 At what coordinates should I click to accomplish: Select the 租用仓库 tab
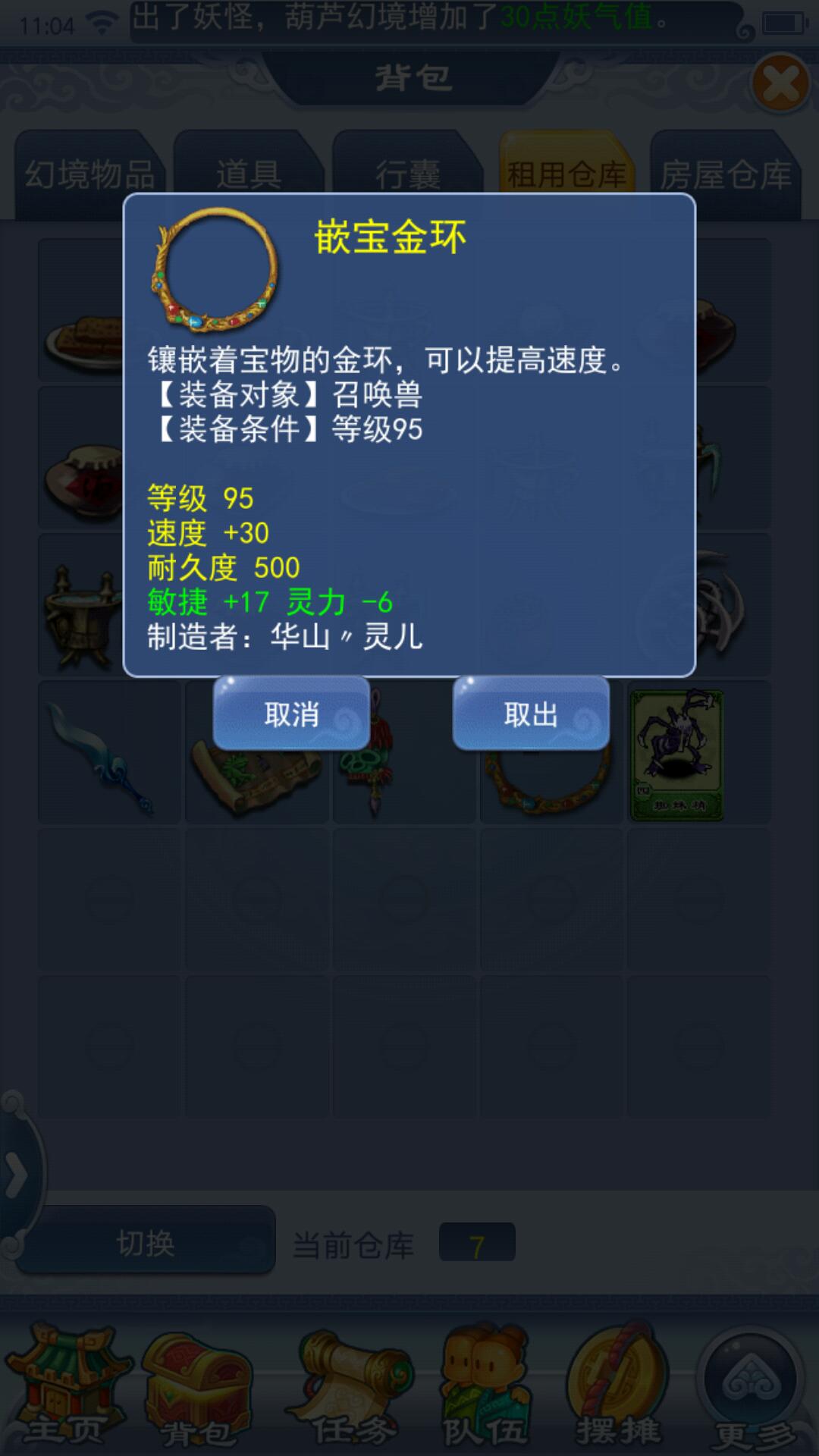pyautogui.click(x=566, y=175)
